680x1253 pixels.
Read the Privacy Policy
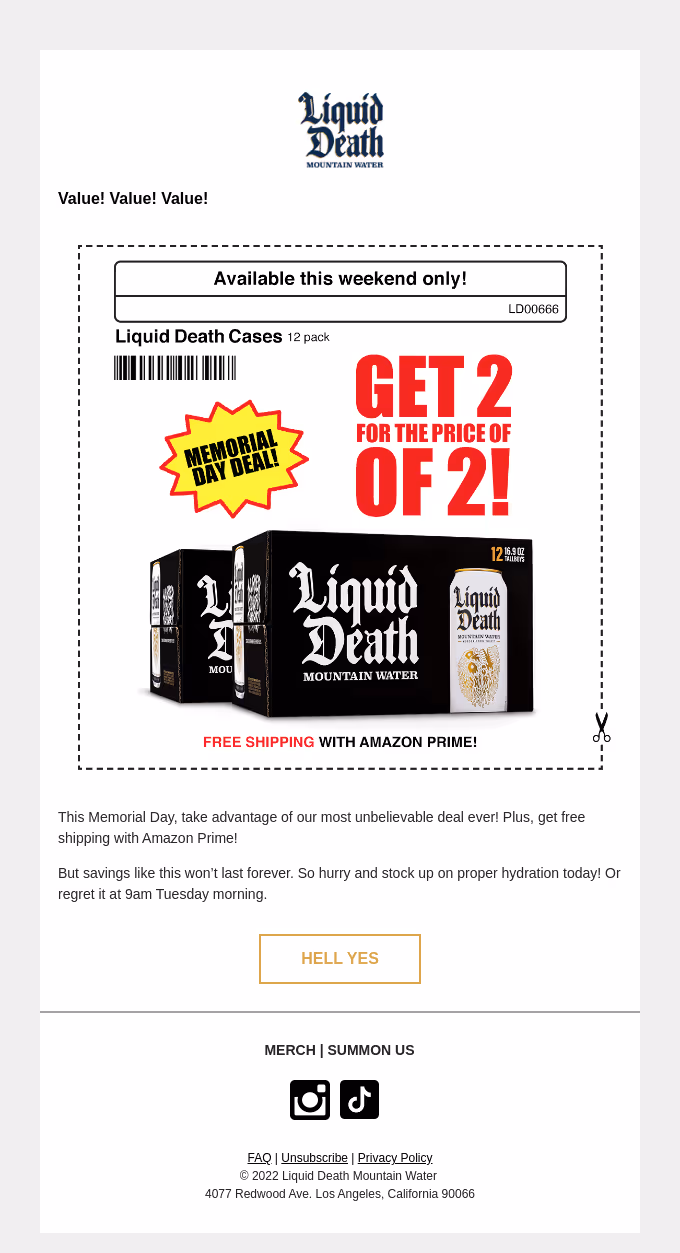pyautogui.click(x=395, y=1158)
